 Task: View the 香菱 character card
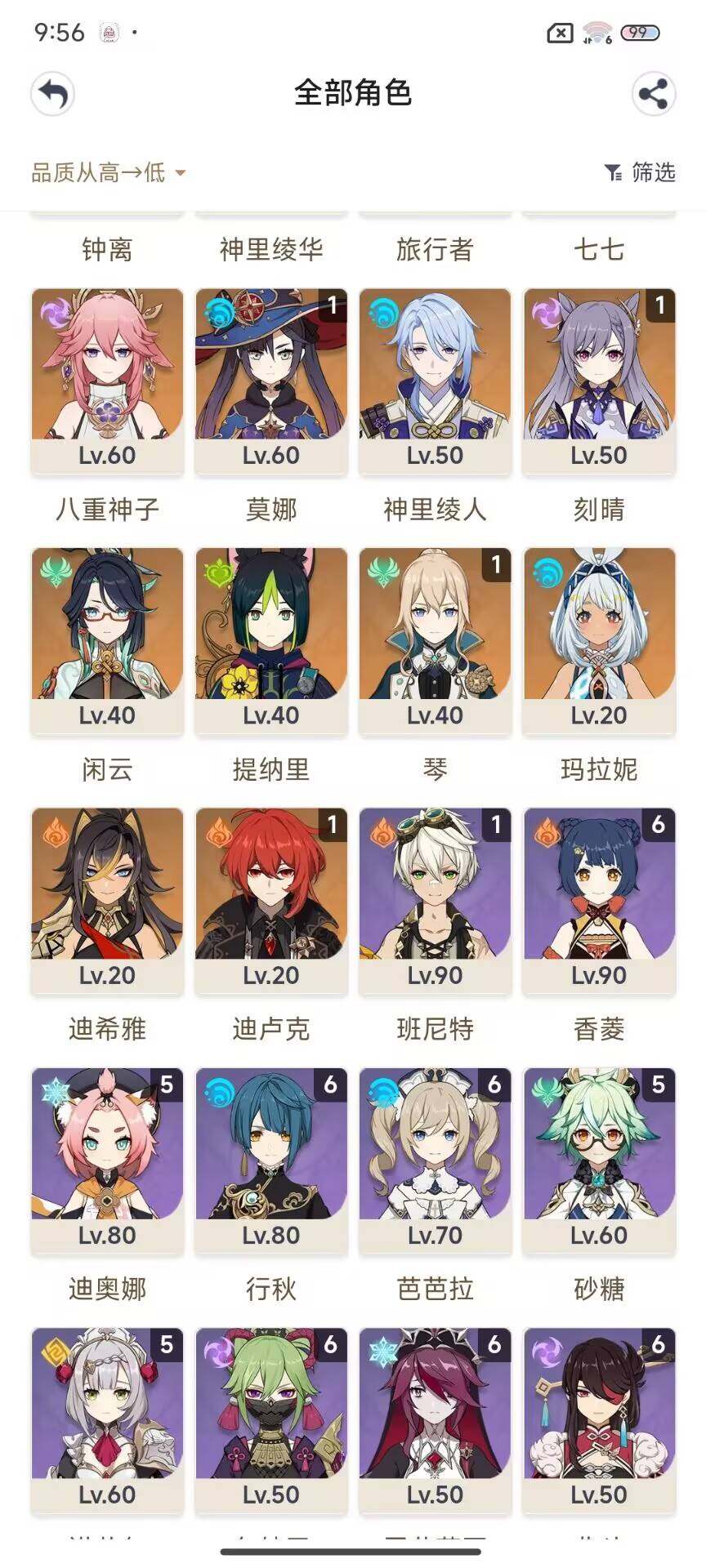tap(599, 900)
